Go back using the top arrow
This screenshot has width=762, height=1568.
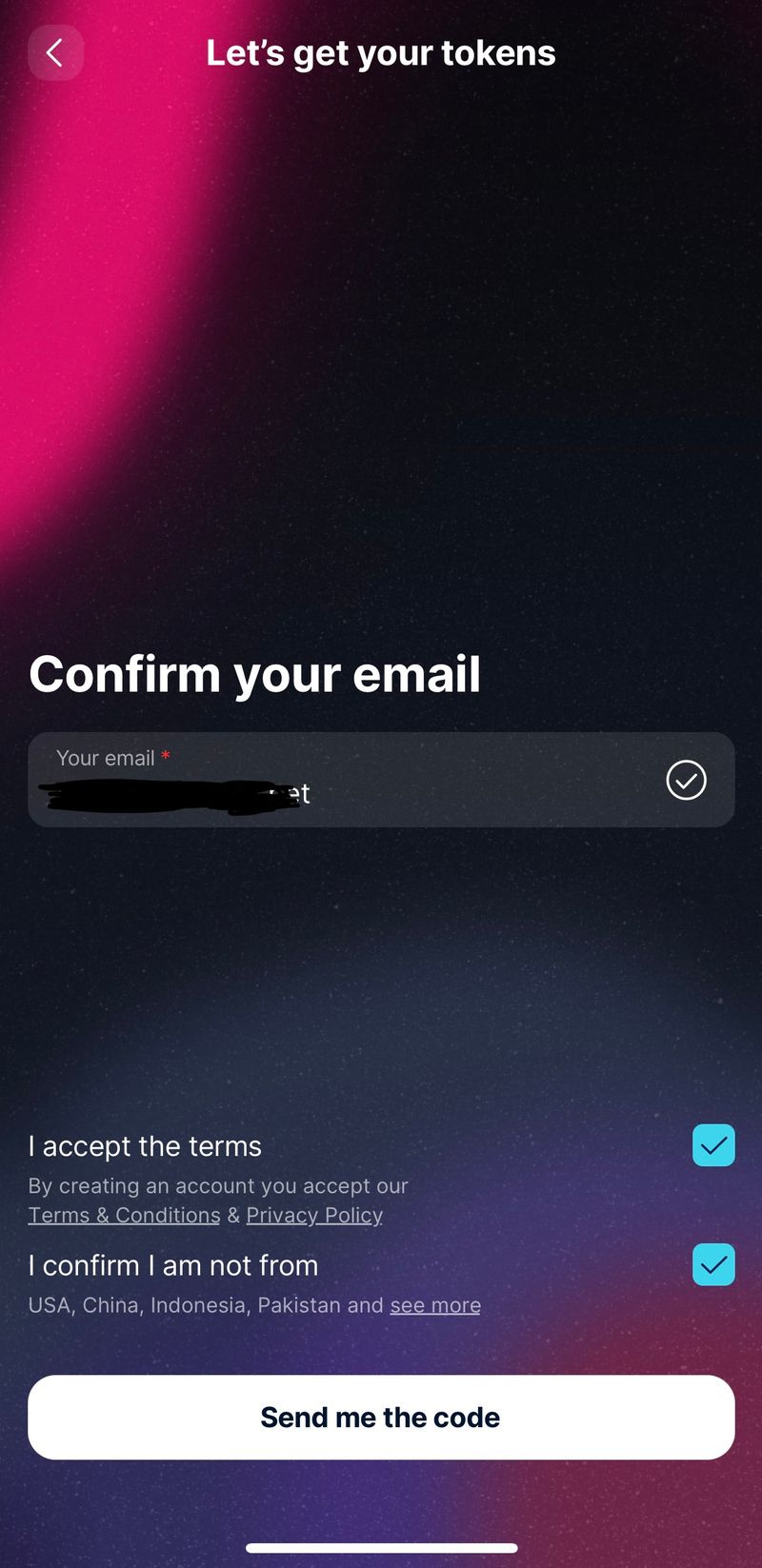tap(55, 53)
